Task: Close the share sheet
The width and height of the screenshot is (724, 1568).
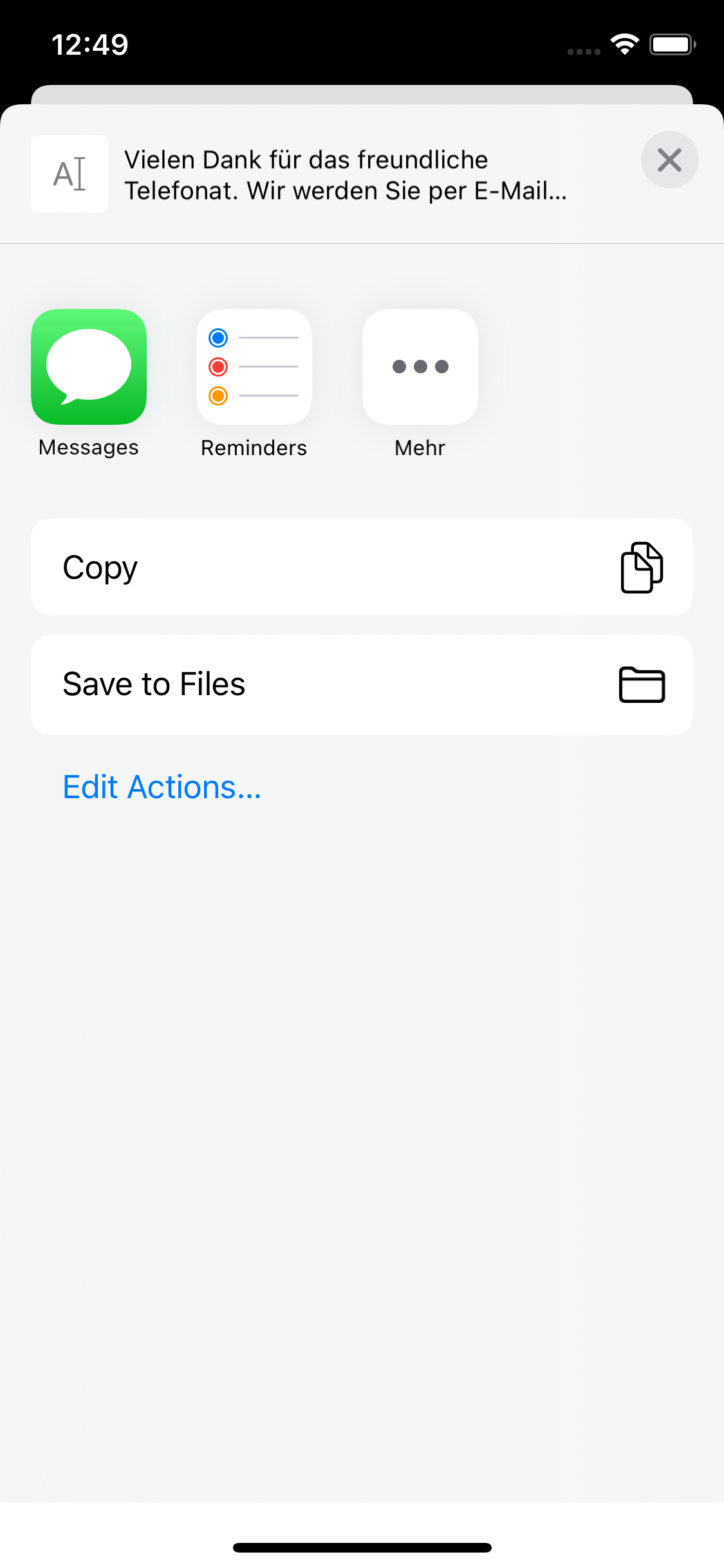Action: 669,160
